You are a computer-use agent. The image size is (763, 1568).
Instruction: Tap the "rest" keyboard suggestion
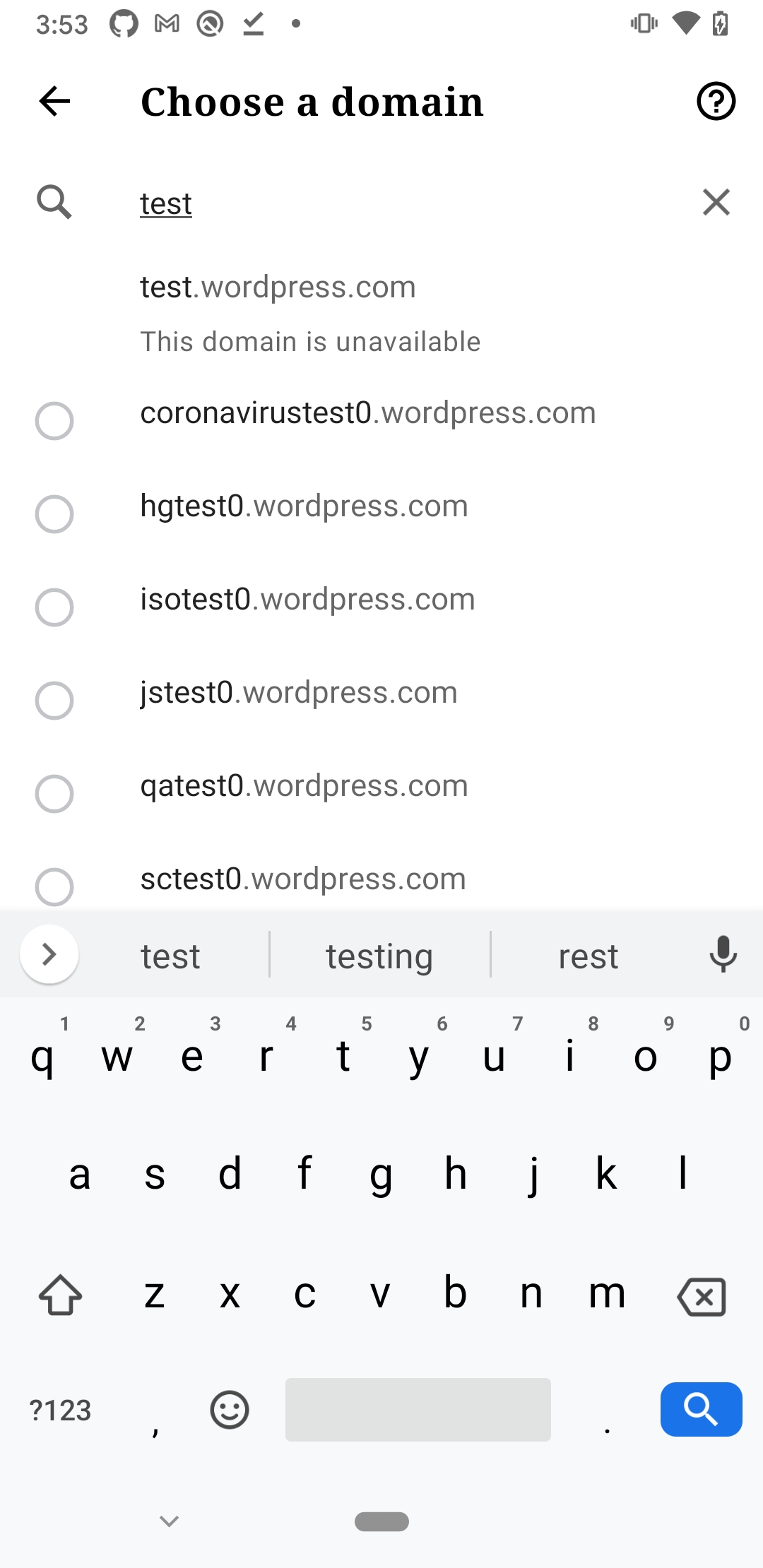(588, 956)
